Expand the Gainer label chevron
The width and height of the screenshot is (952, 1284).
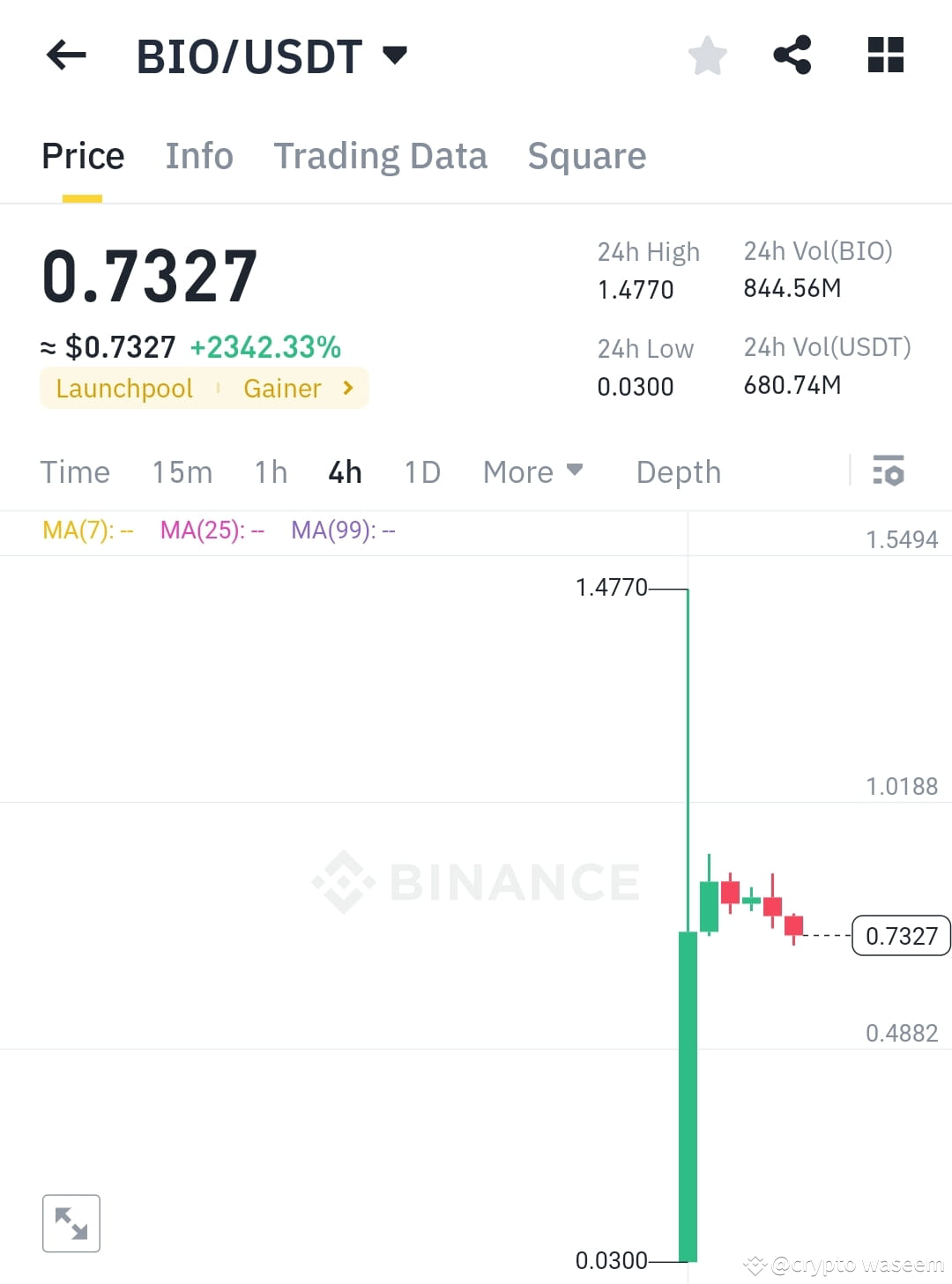pos(347,388)
